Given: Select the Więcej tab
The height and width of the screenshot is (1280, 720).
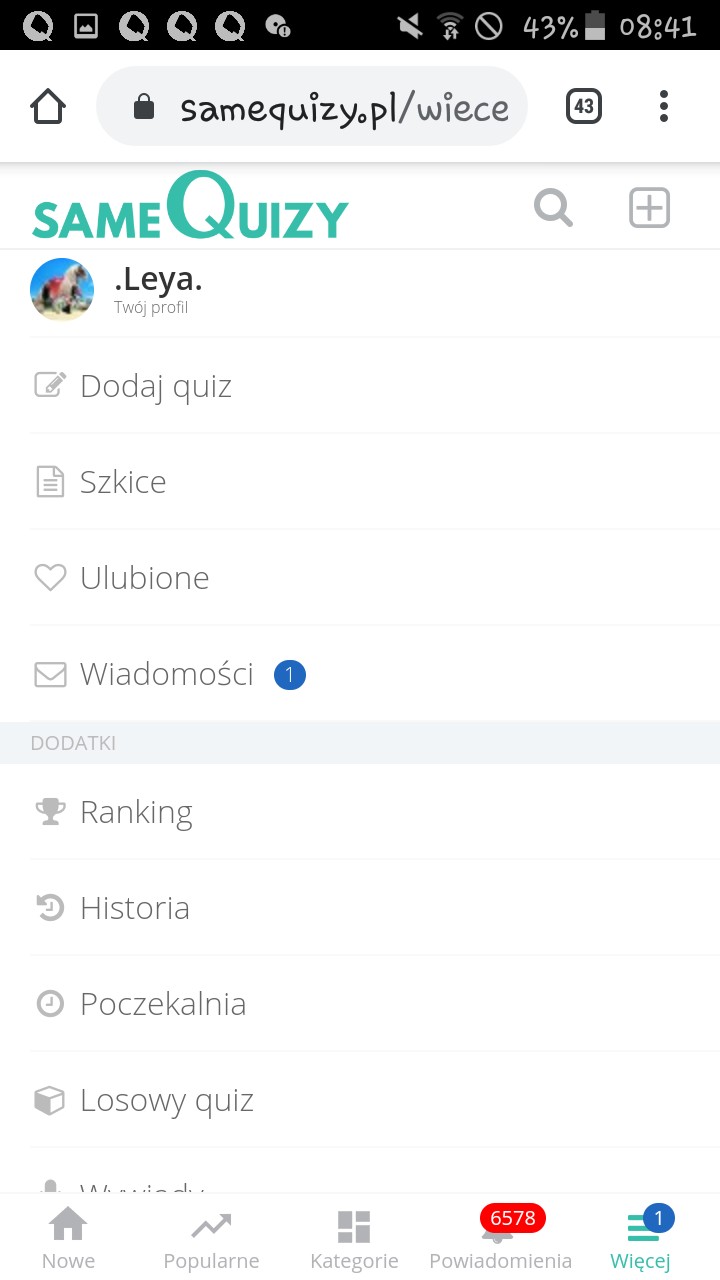Looking at the screenshot, I should [640, 1238].
